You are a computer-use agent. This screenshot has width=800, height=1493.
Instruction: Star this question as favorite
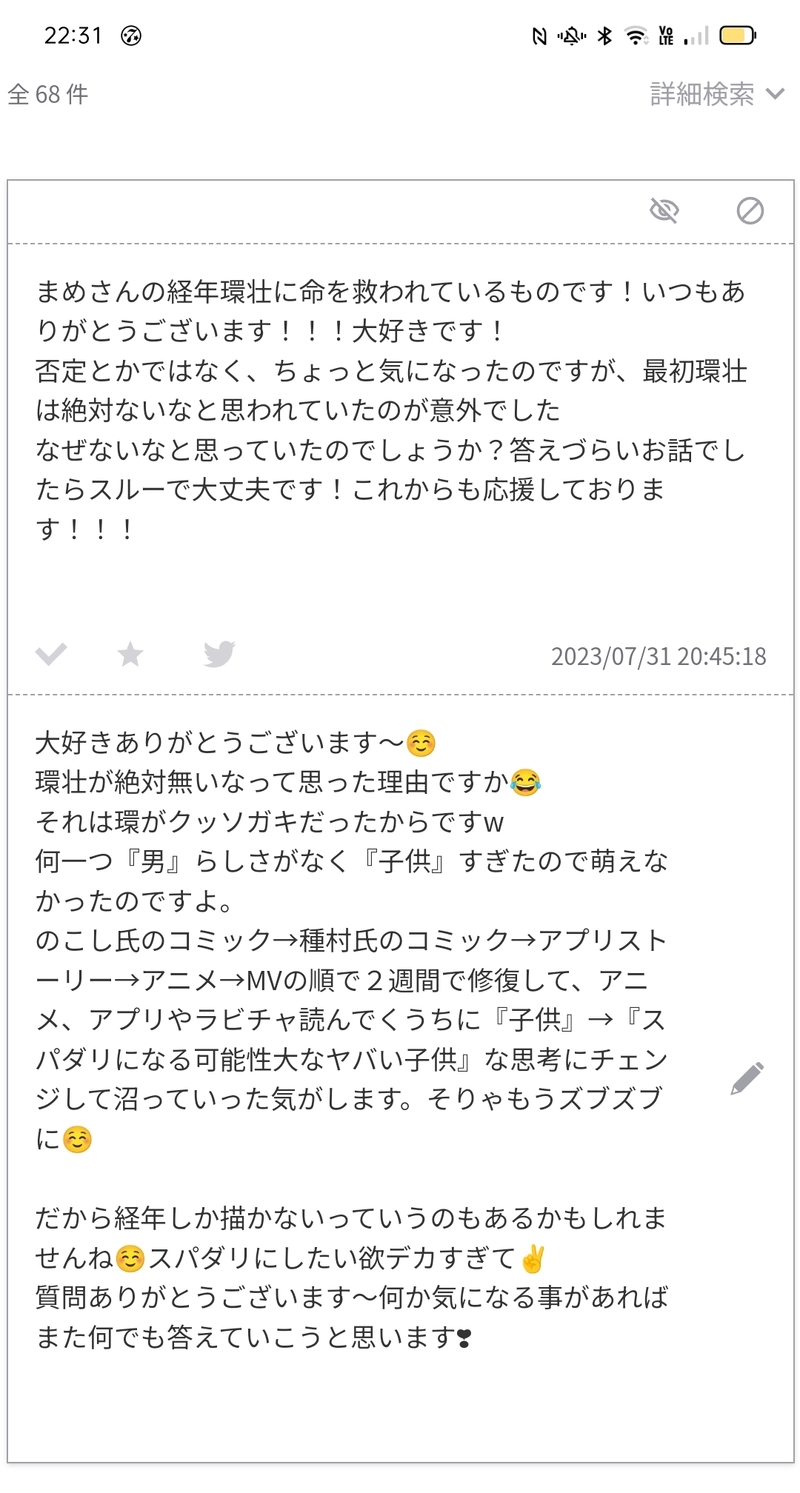[x=131, y=655]
